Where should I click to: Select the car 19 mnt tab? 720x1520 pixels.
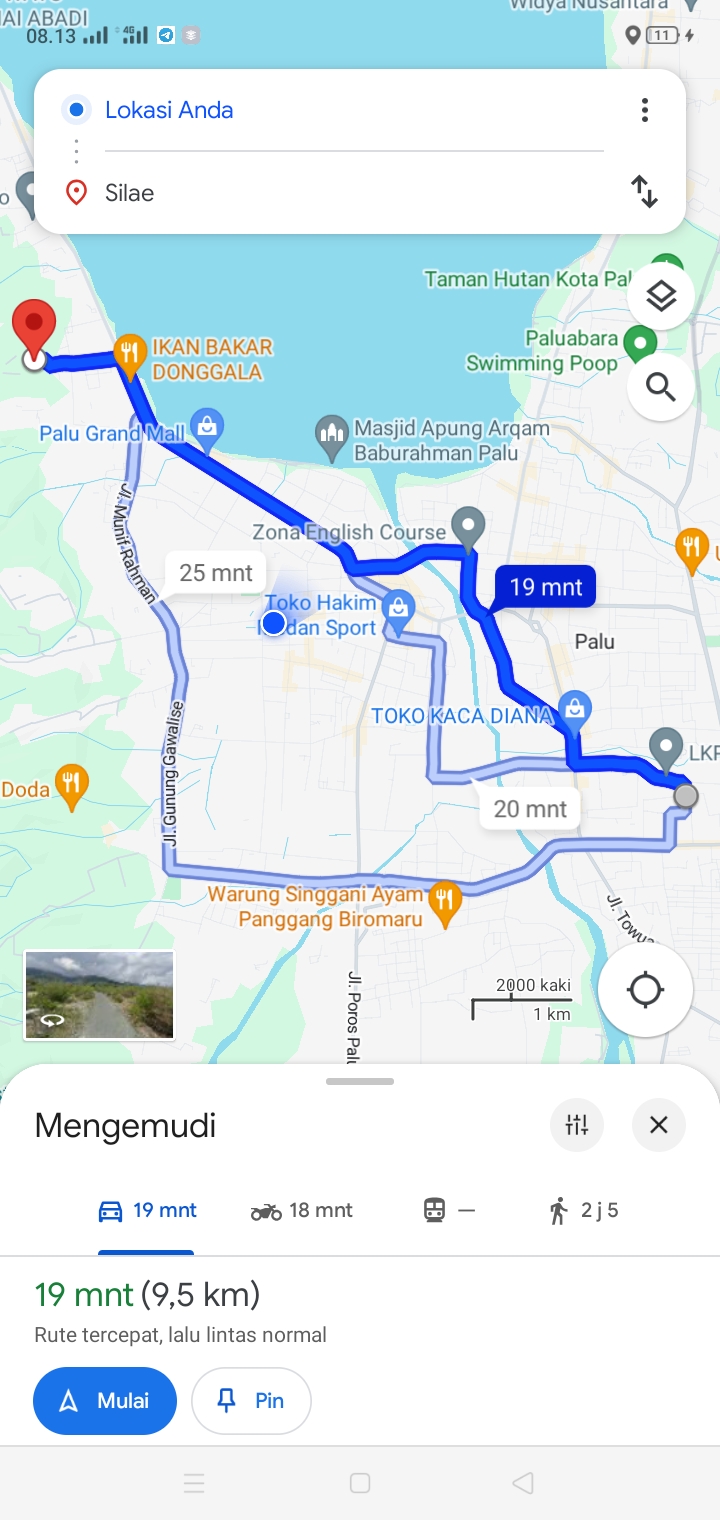coord(147,1211)
